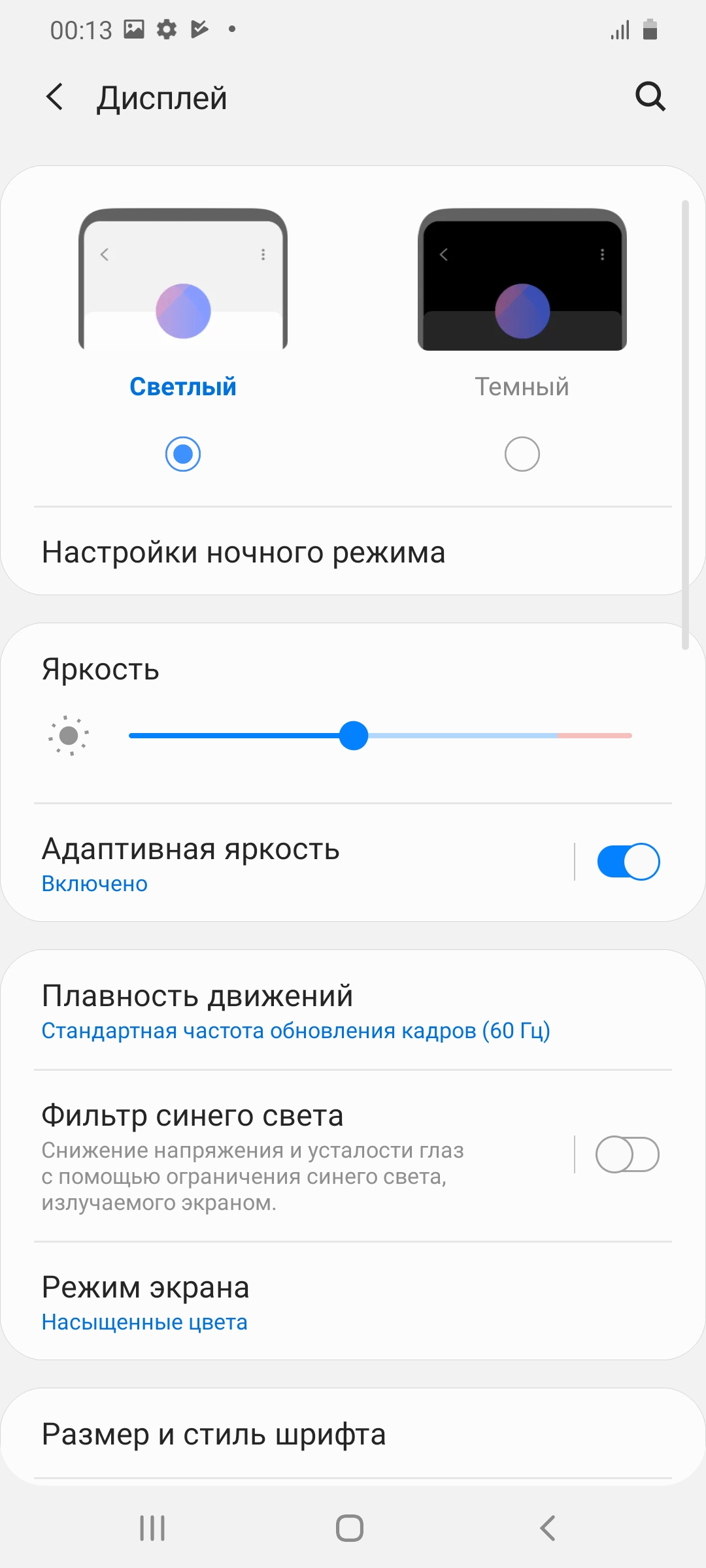Select the Светлый theme radio button
706x1568 pixels.
pos(183,454)
